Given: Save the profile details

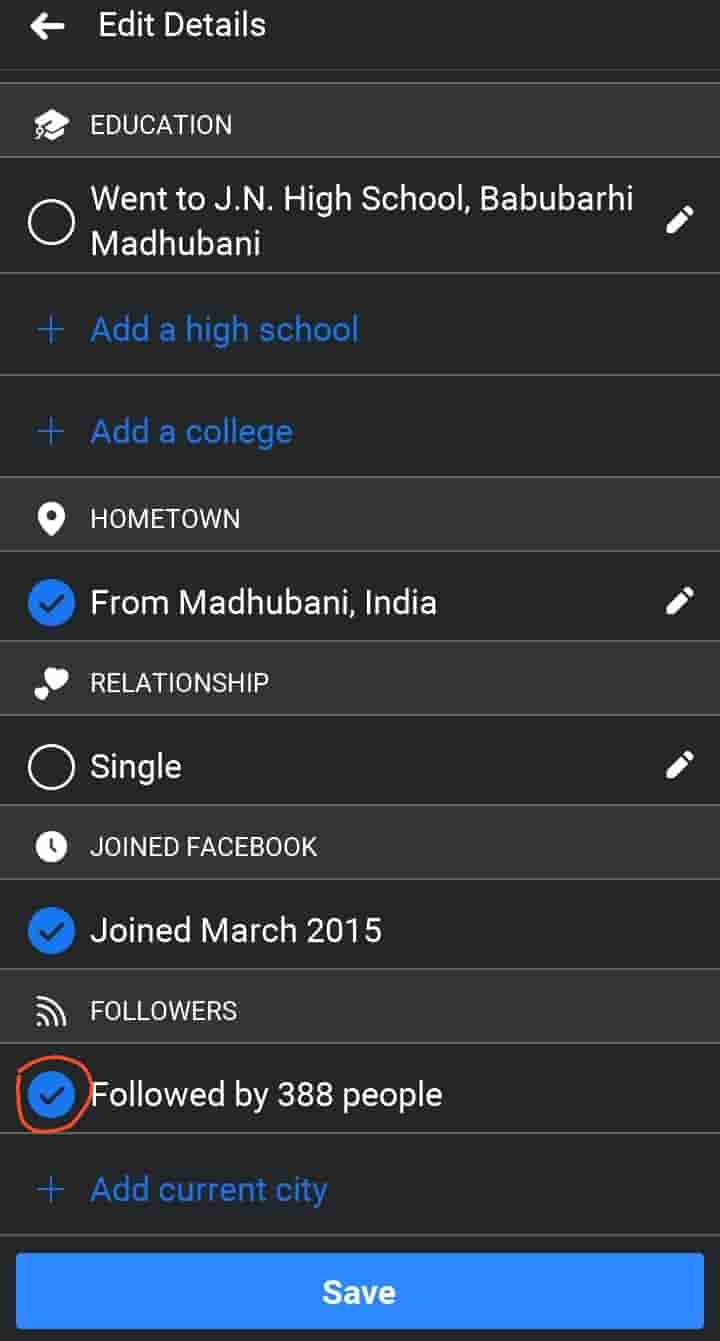Looking at the screenshot, I should pyautogui.click(x=359, y=1291).
